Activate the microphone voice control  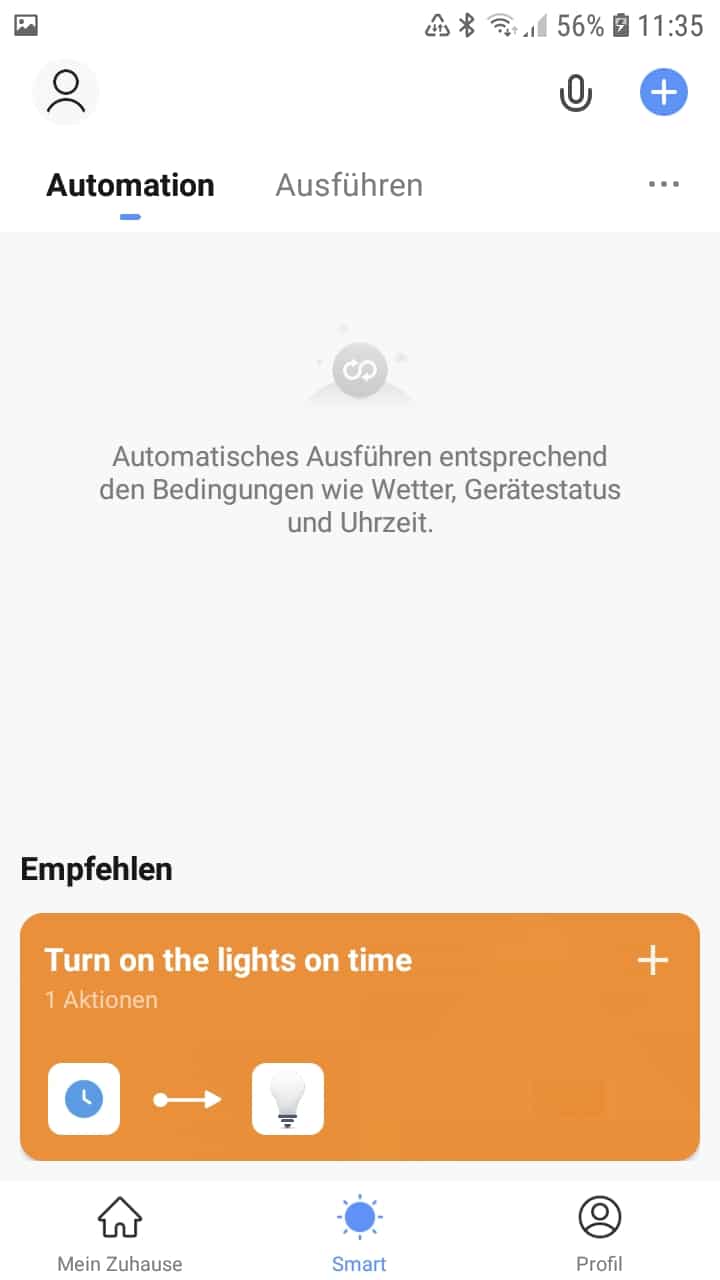coord(575,93)
